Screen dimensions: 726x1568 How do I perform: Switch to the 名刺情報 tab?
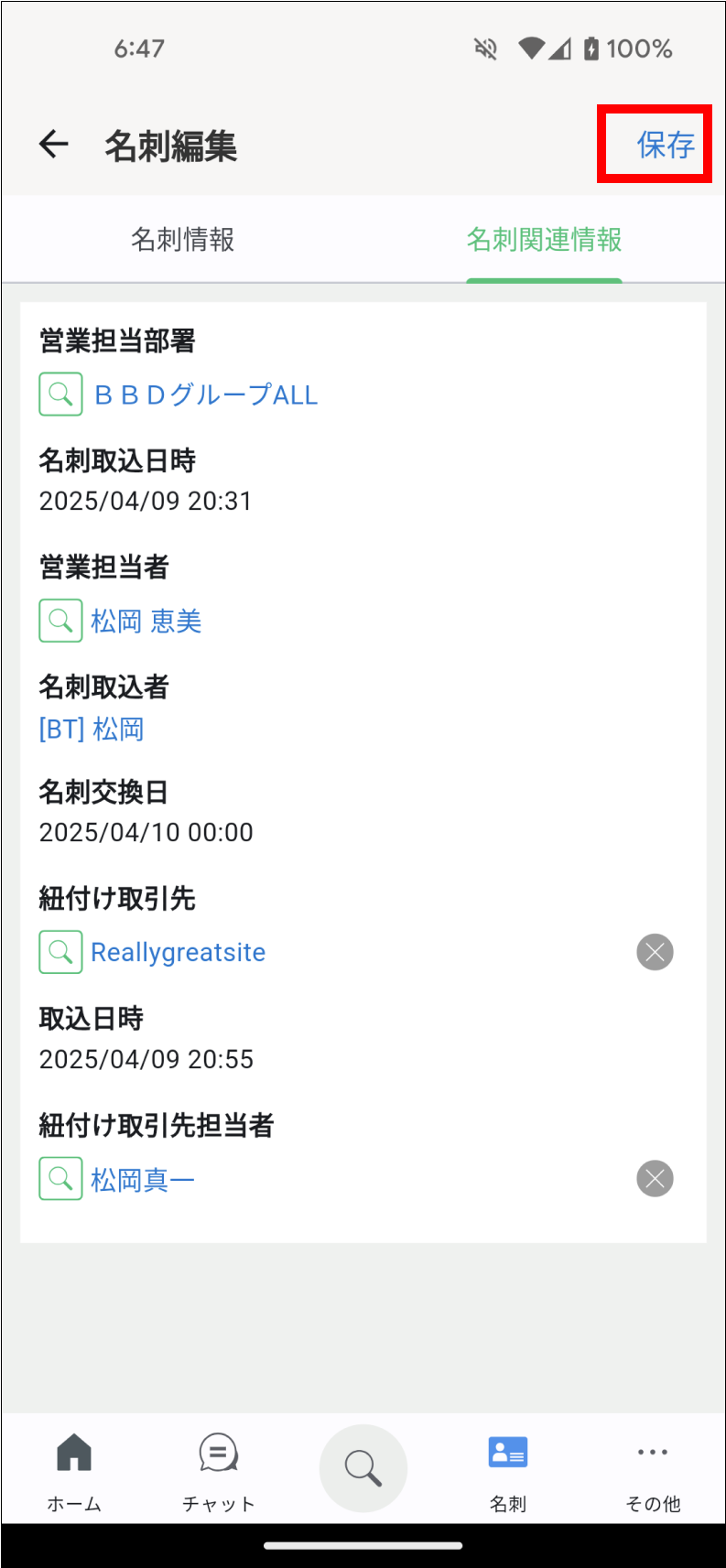tap(182, 239)
